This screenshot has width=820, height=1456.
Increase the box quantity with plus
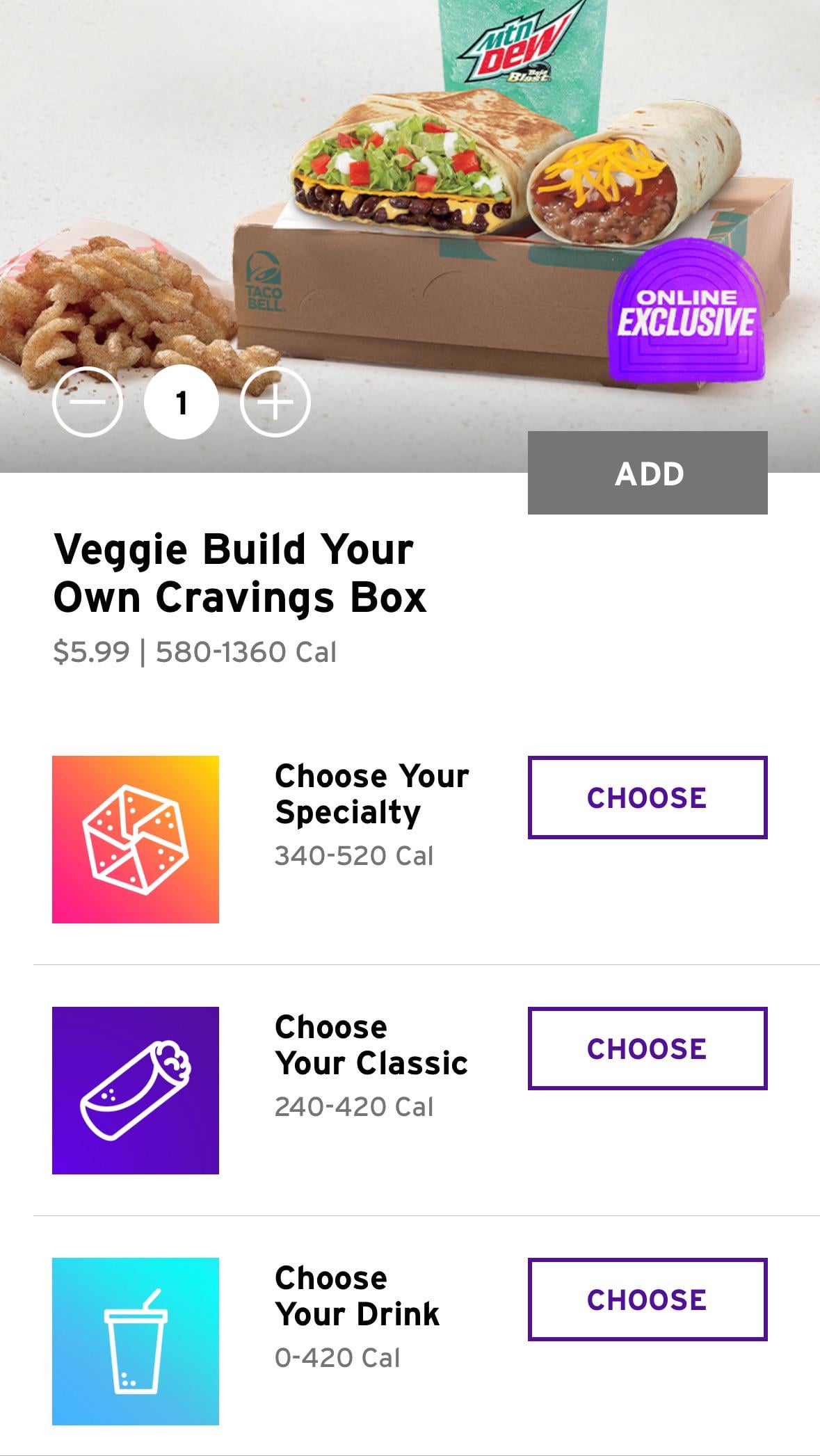[275, 403]
